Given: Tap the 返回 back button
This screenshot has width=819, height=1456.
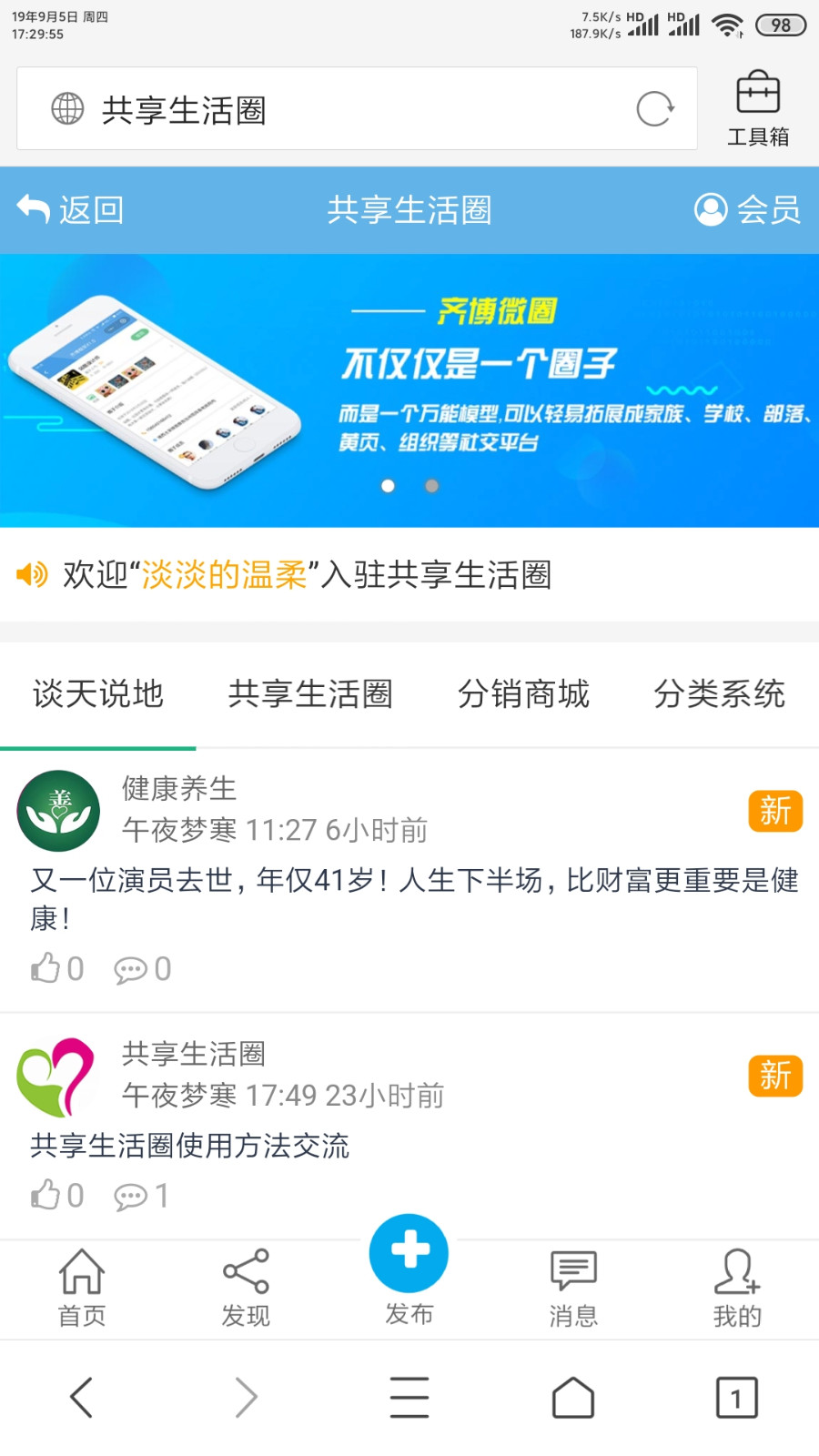Looking at the screenshot, I should pos(71,210).
